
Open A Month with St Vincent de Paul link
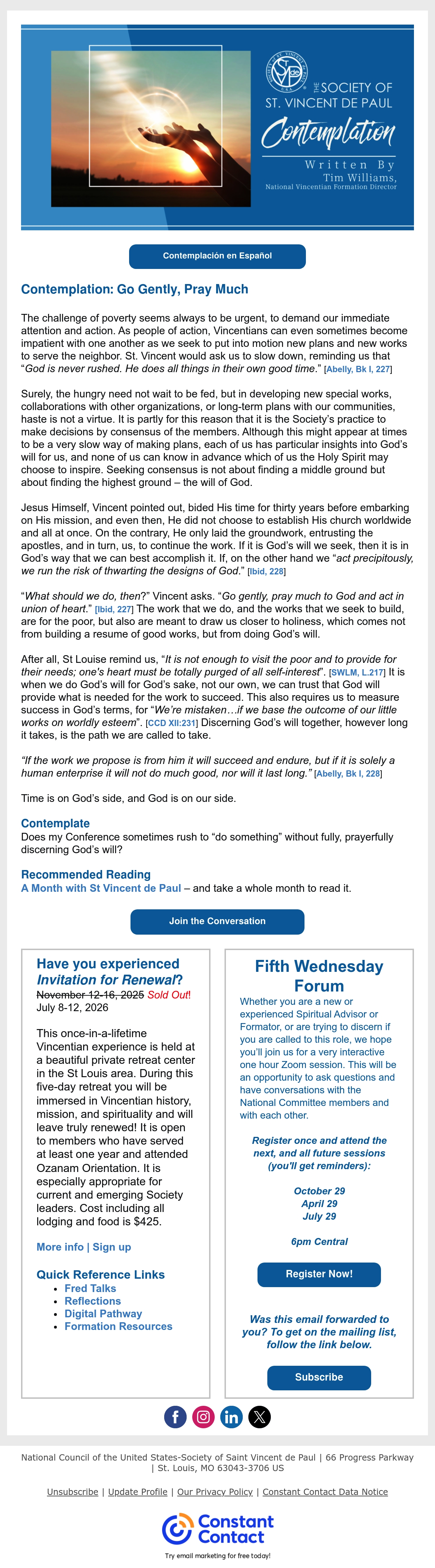click(x=101, y=888)
